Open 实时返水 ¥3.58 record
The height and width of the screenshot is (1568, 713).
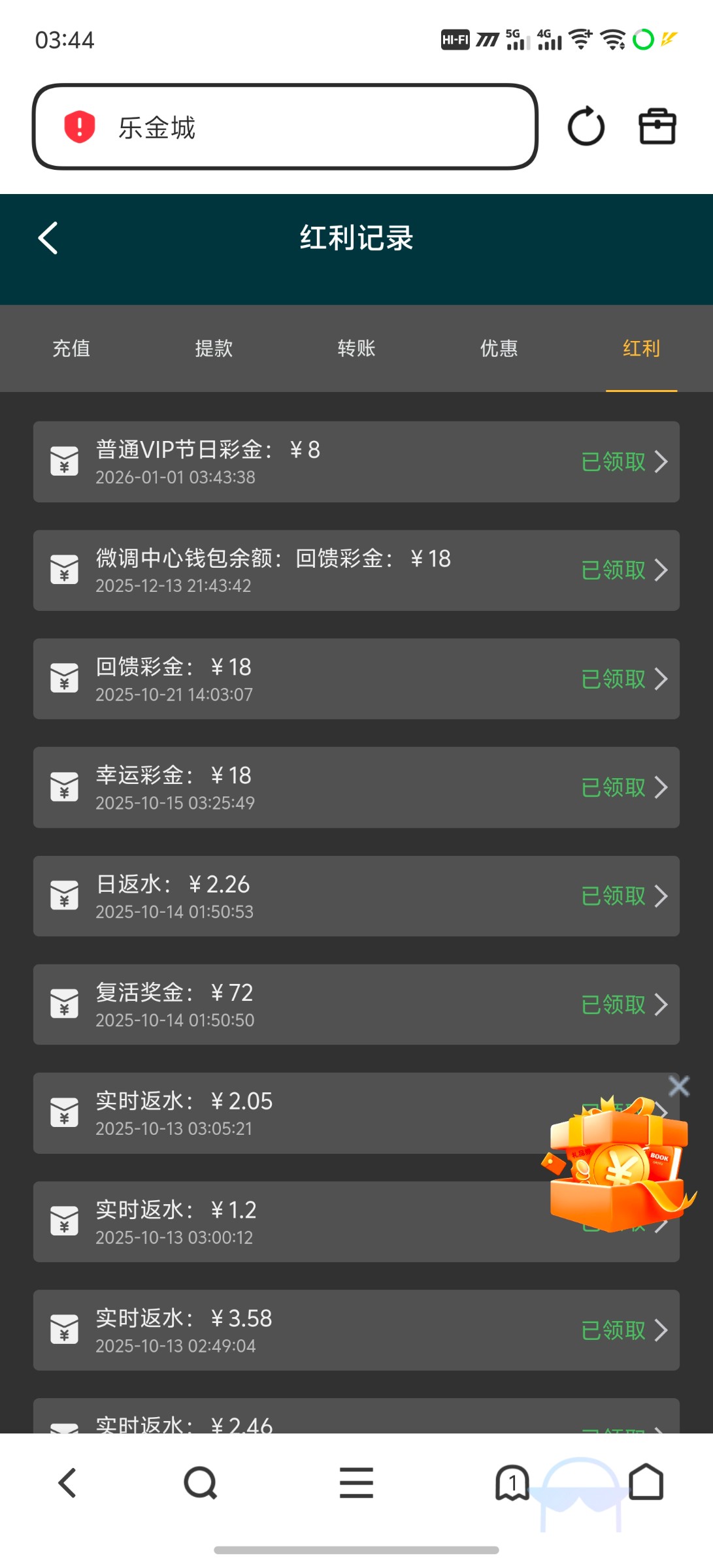(x=356, y=1330)
